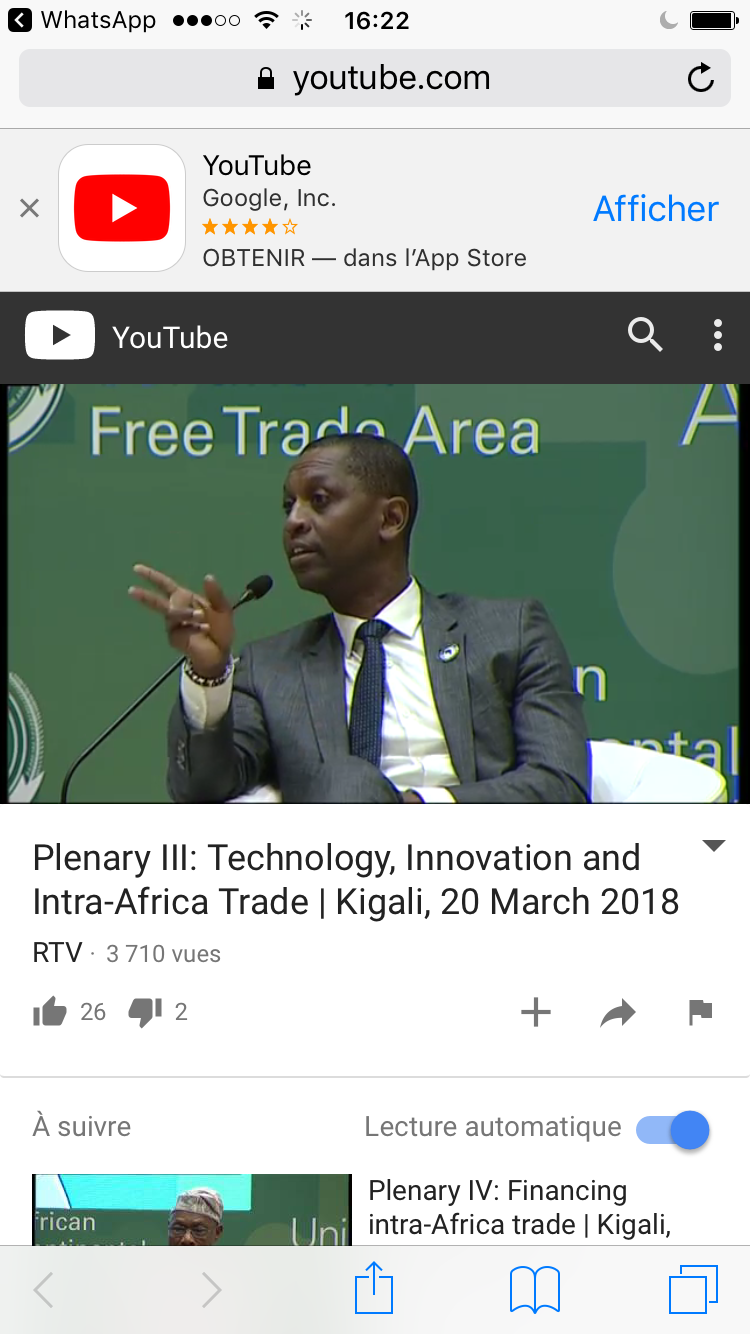
Task: Reload the page in Safari
Action: click(x=701, y=78)
